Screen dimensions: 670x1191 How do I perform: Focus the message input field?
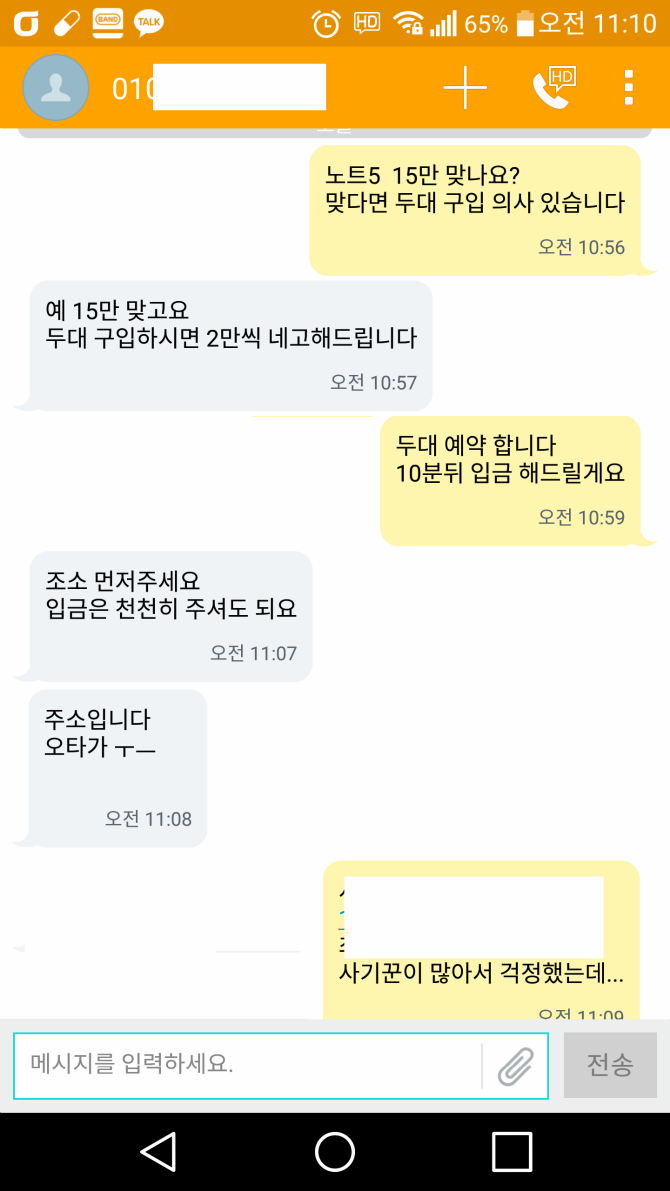[247, 1066]
